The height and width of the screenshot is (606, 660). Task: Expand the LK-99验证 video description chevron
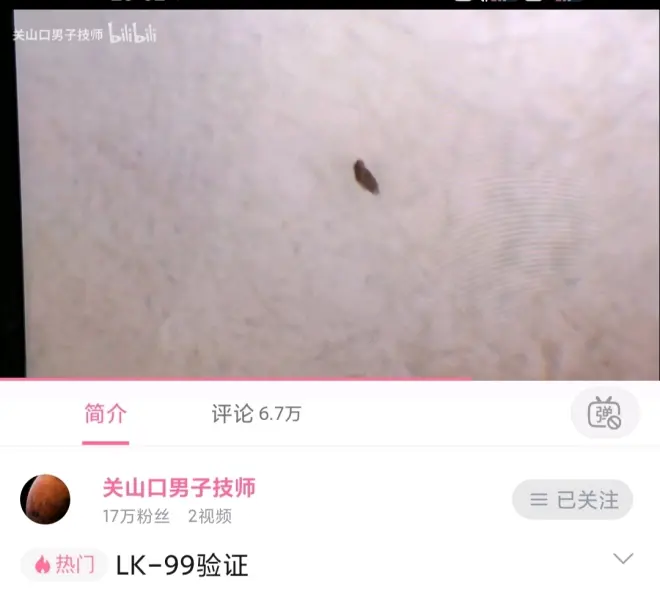(x=623, y=559)
